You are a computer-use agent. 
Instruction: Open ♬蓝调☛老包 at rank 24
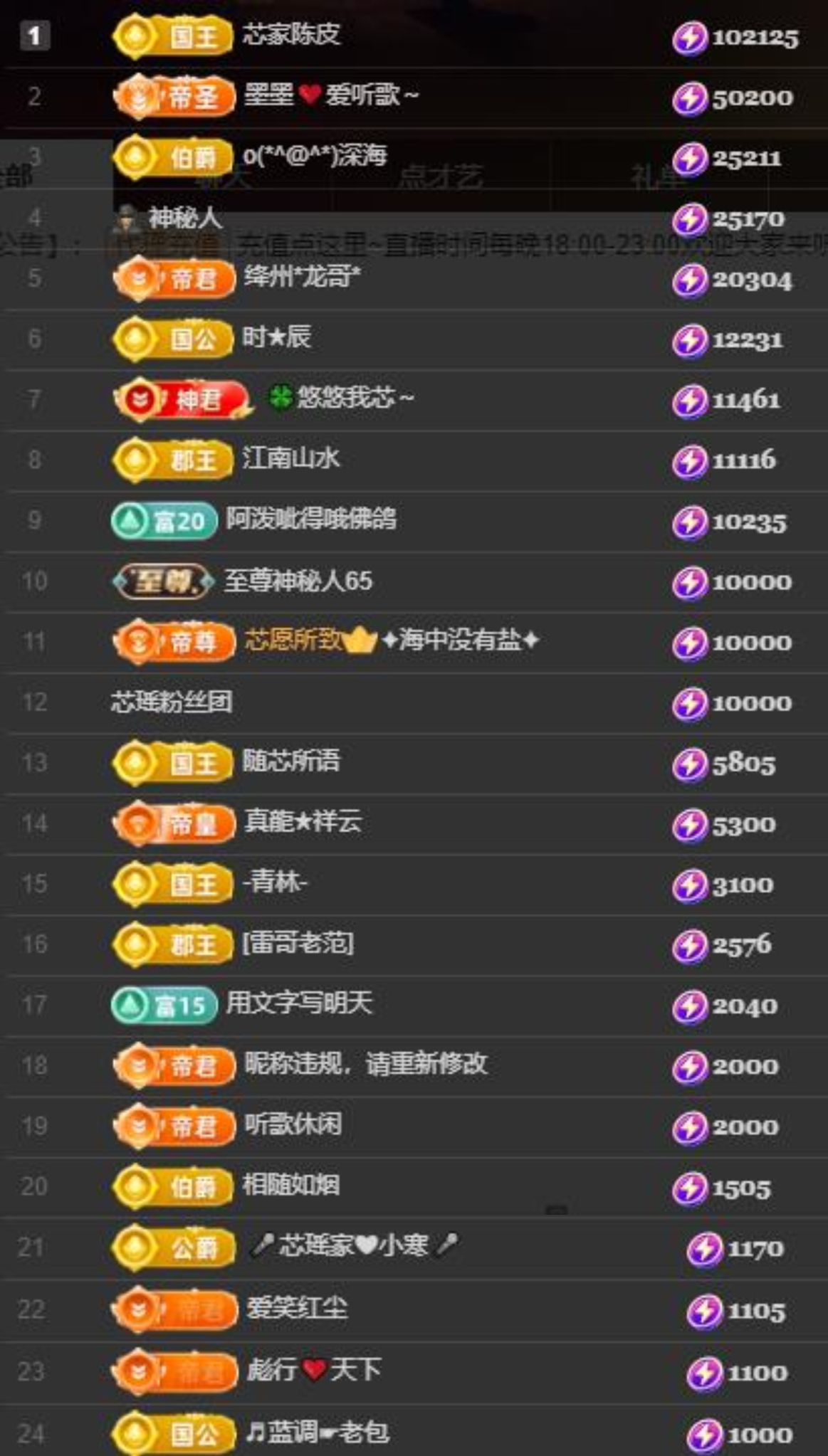[x=317, y=1432]
